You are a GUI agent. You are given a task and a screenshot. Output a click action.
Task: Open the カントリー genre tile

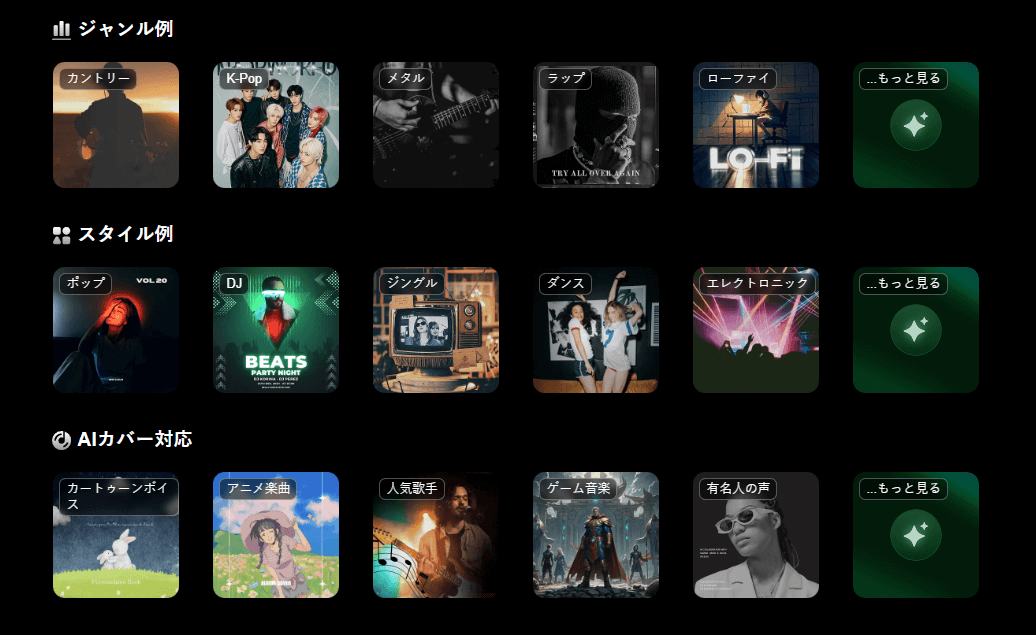click(x=116, y=125)
